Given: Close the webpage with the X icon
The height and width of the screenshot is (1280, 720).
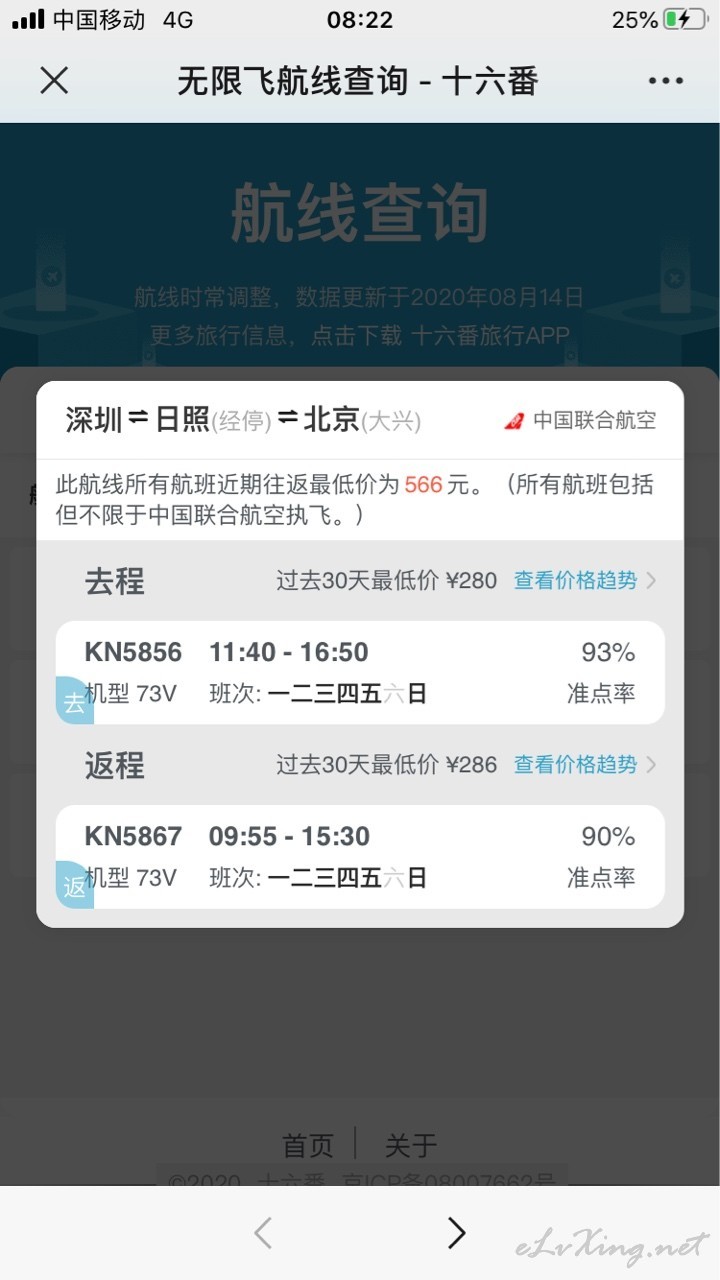Looking at the screenshot, I should 54,81.
